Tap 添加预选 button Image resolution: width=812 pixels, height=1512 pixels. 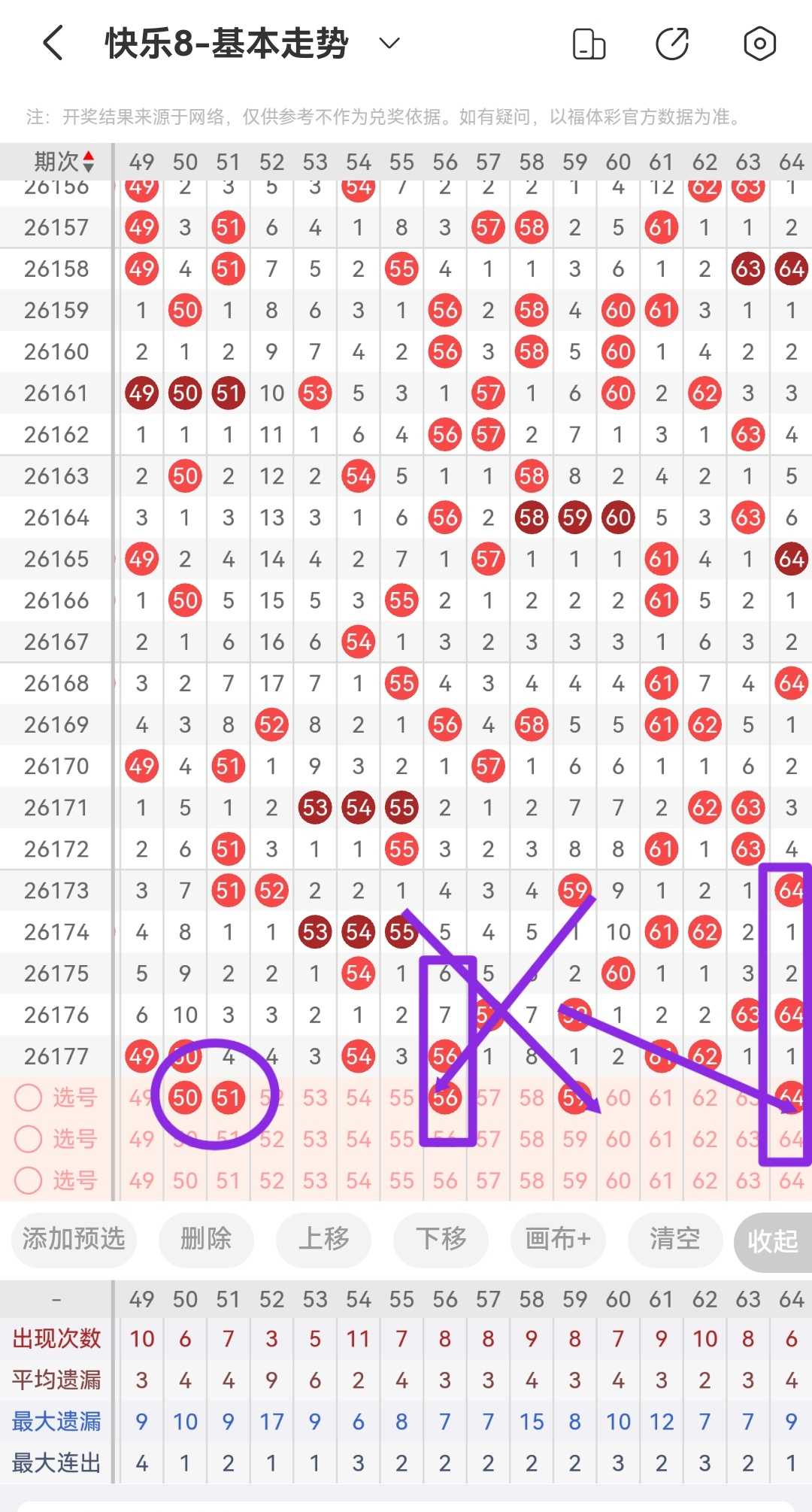[74, 1238]
